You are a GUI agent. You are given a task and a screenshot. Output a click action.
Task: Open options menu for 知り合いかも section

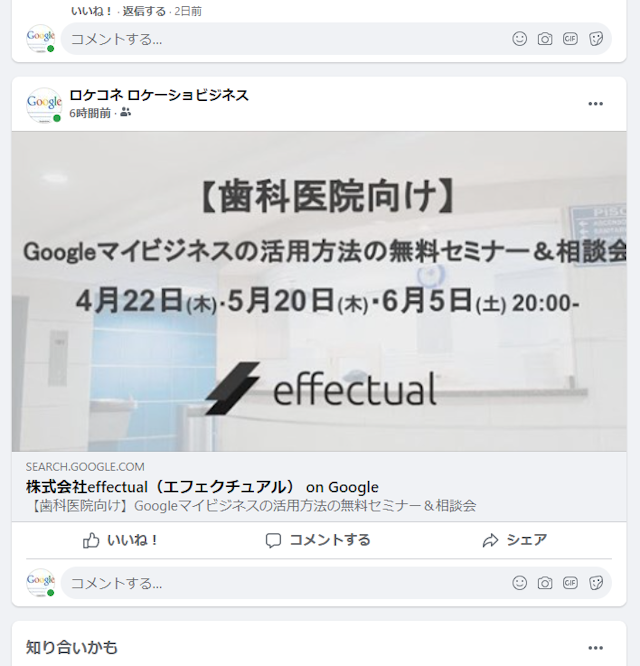596,648
